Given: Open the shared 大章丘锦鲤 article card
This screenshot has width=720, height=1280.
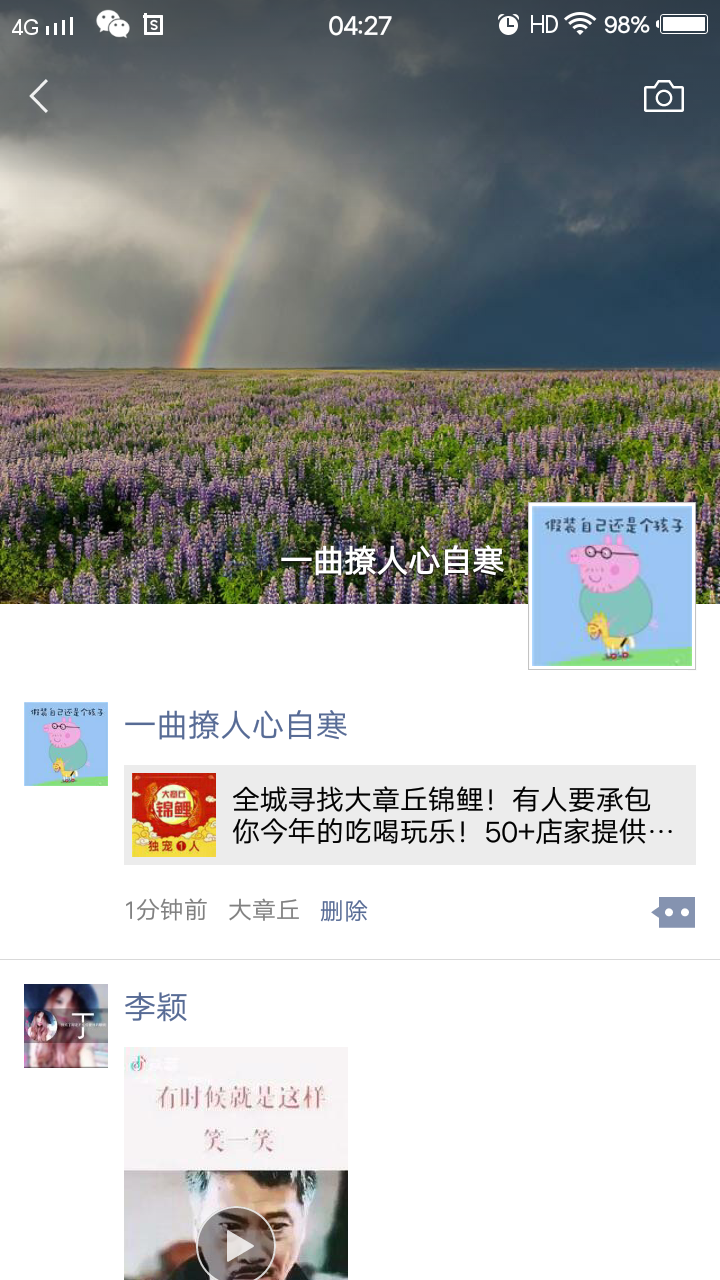Looking at the screenshot, I should click(410, 815).
